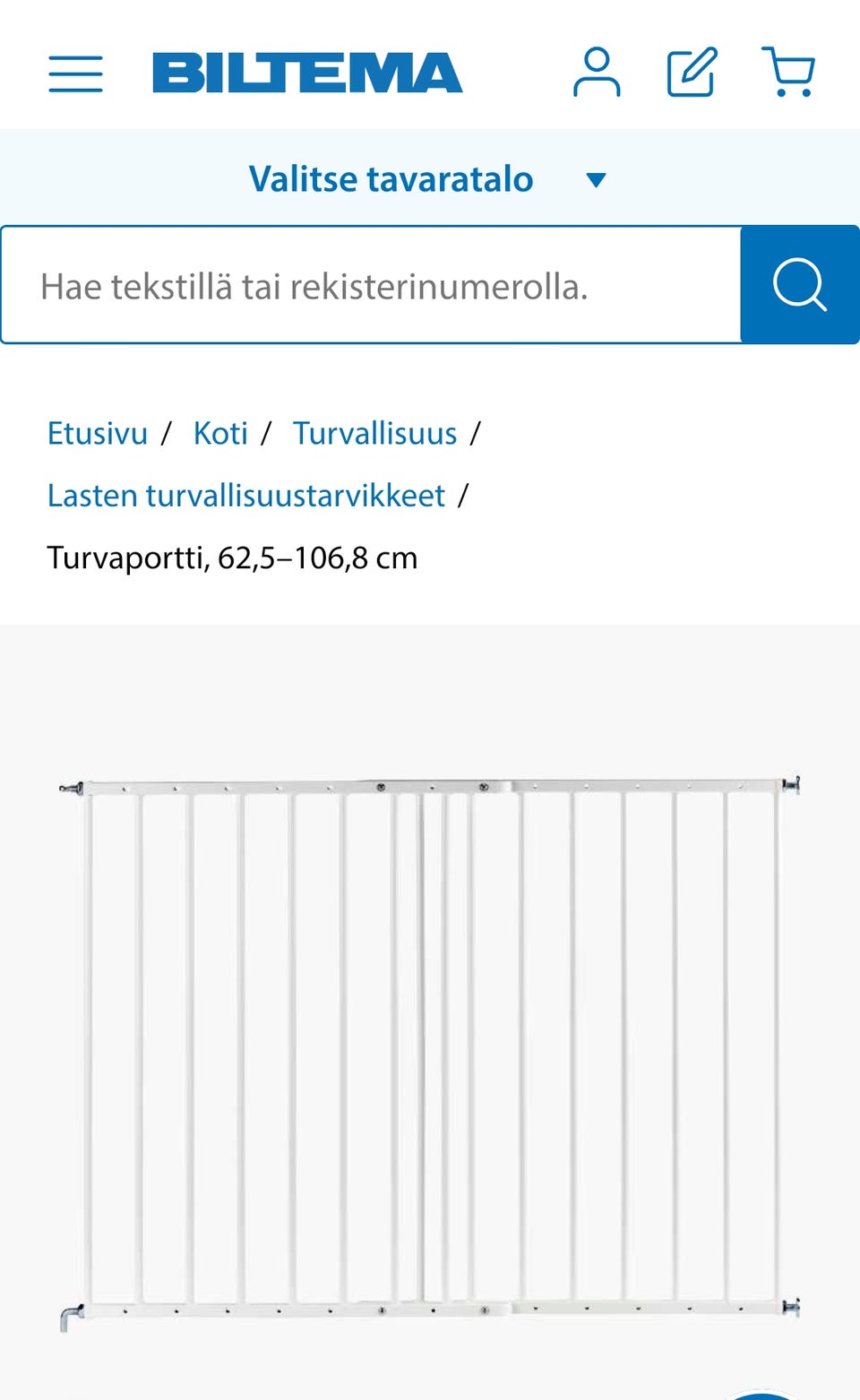860x1400 pixels.
Task: Expand the Valitse tavaratalo store selector
Action: click(391, 178)
